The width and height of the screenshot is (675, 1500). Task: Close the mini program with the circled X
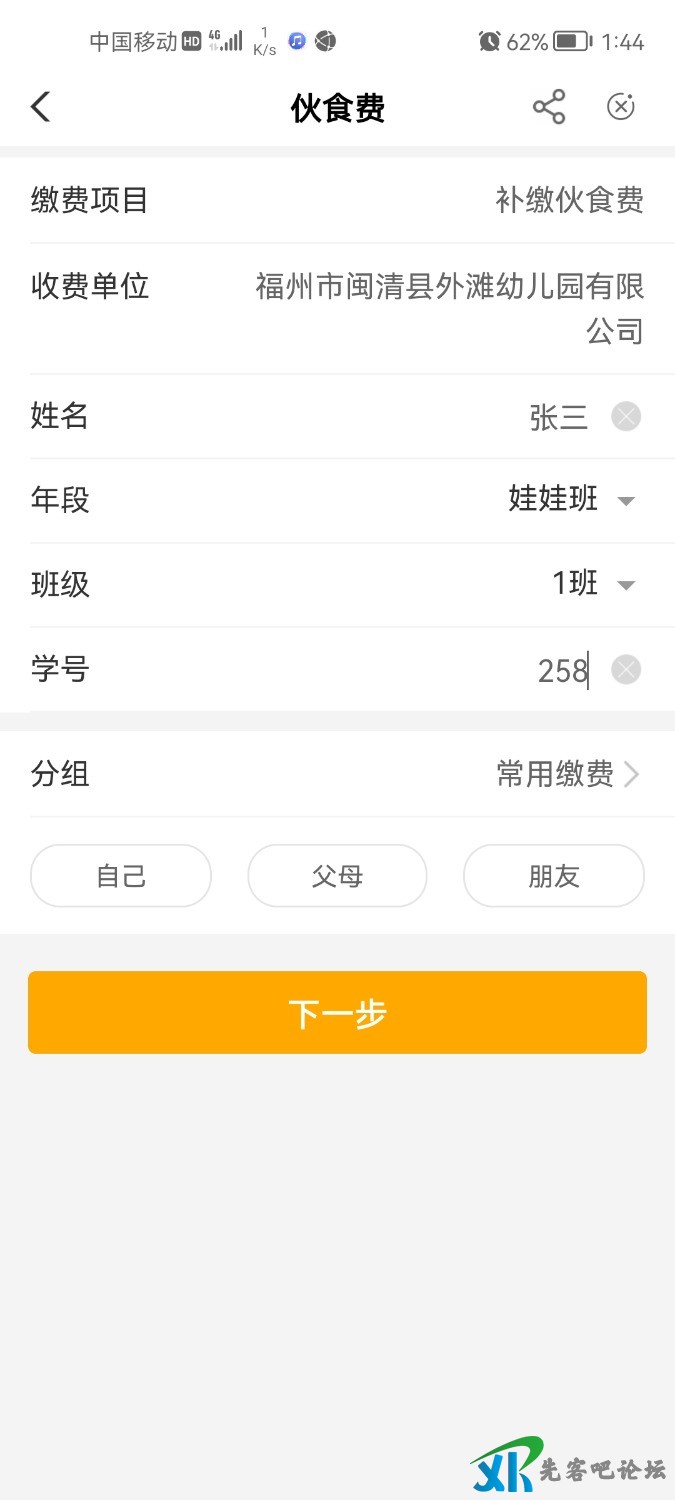pos(621,107)
